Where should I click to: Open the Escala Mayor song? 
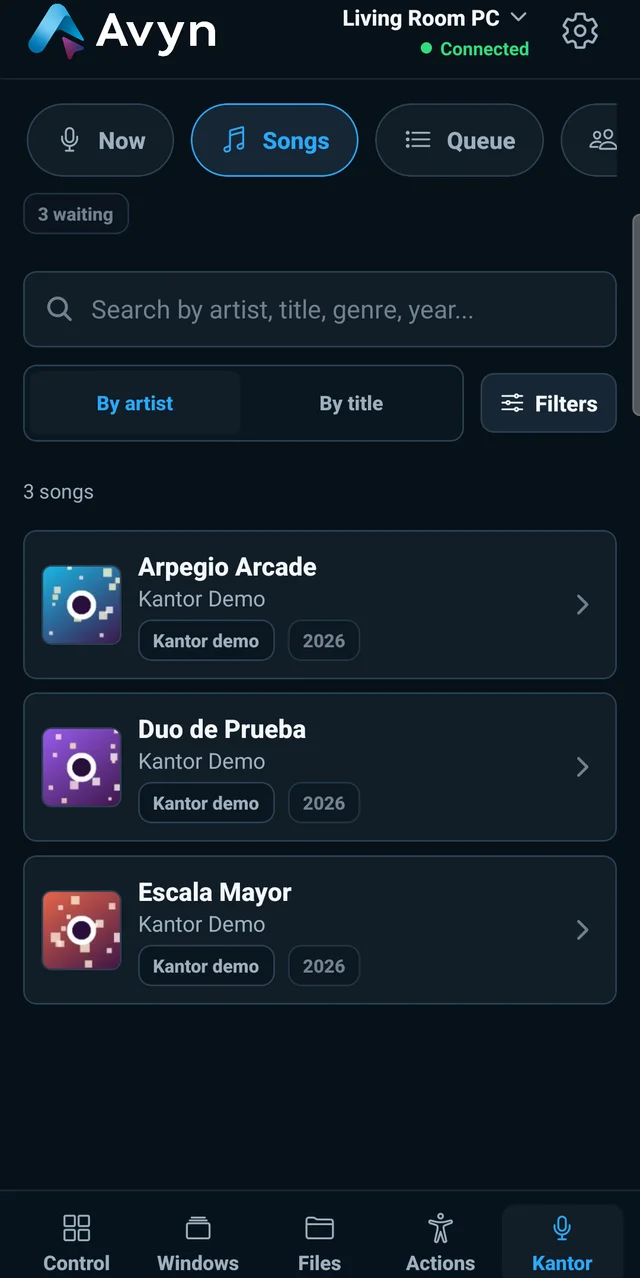click(x=320, y=930)
